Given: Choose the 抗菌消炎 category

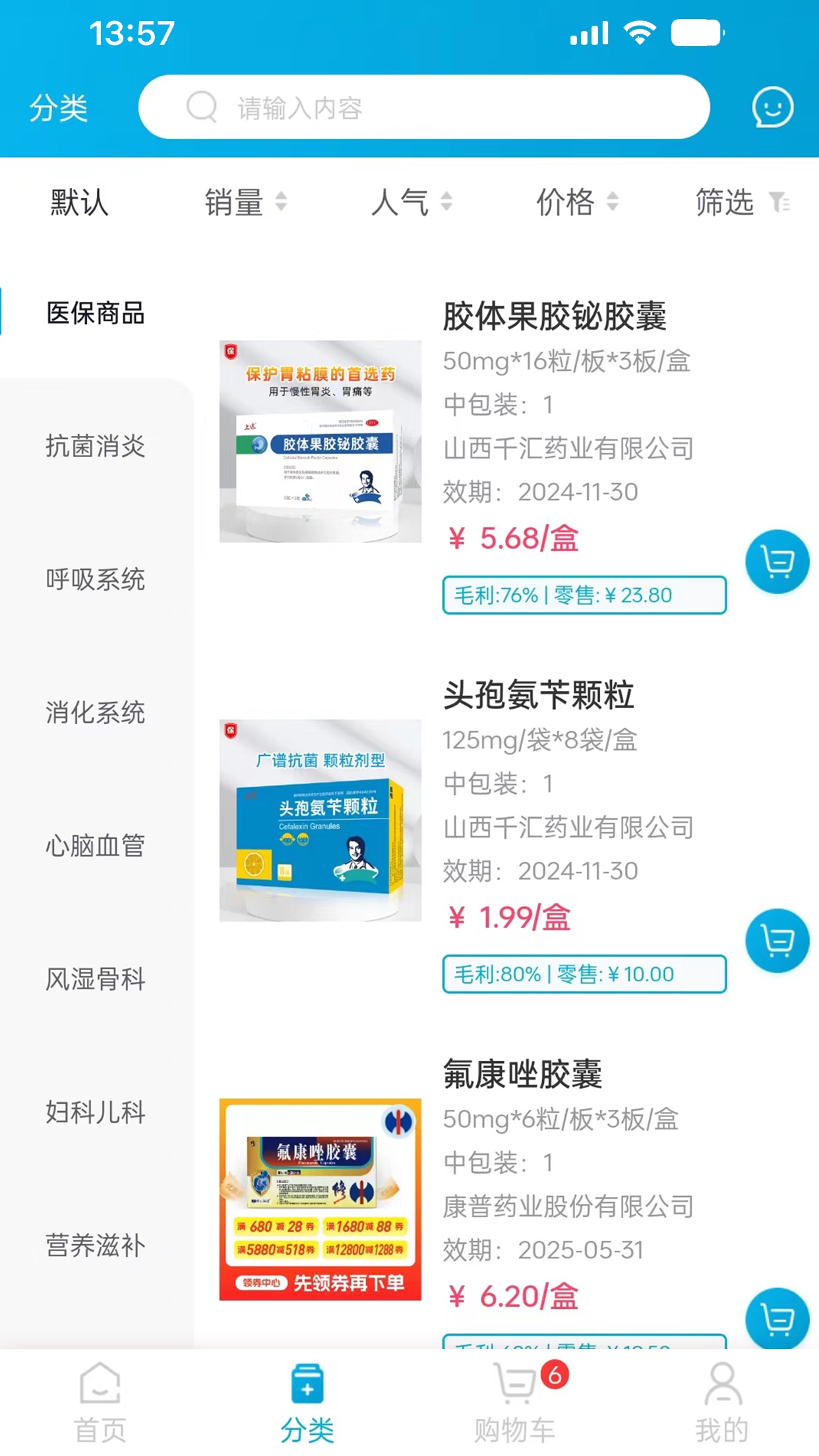Looking at the screenshot, I should coord(96,446).
